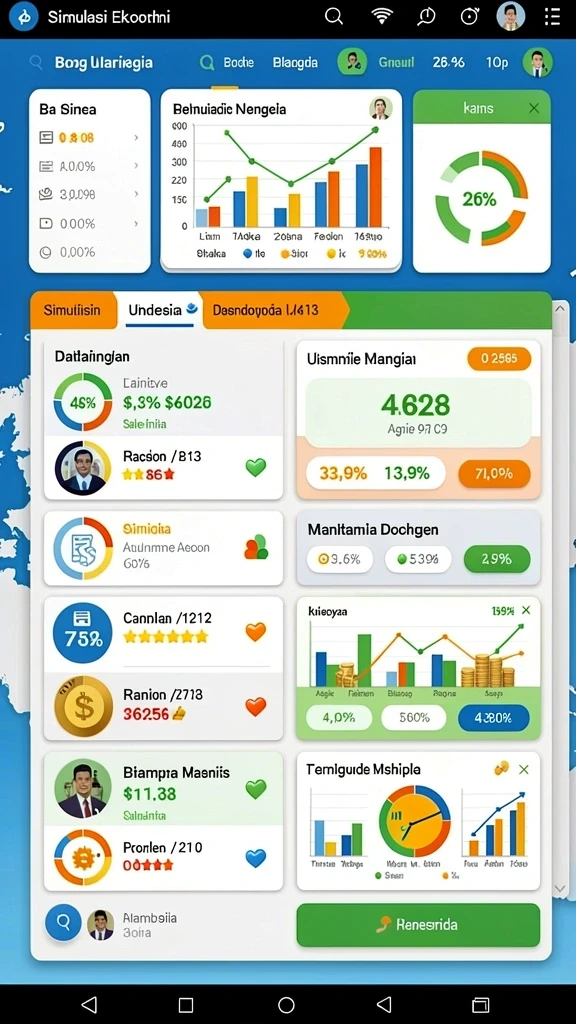Image resolution: width=576 pixels, height=1024 pixels.
Task: Tap the round blue search button at bottom
Action: pos(63,922)
